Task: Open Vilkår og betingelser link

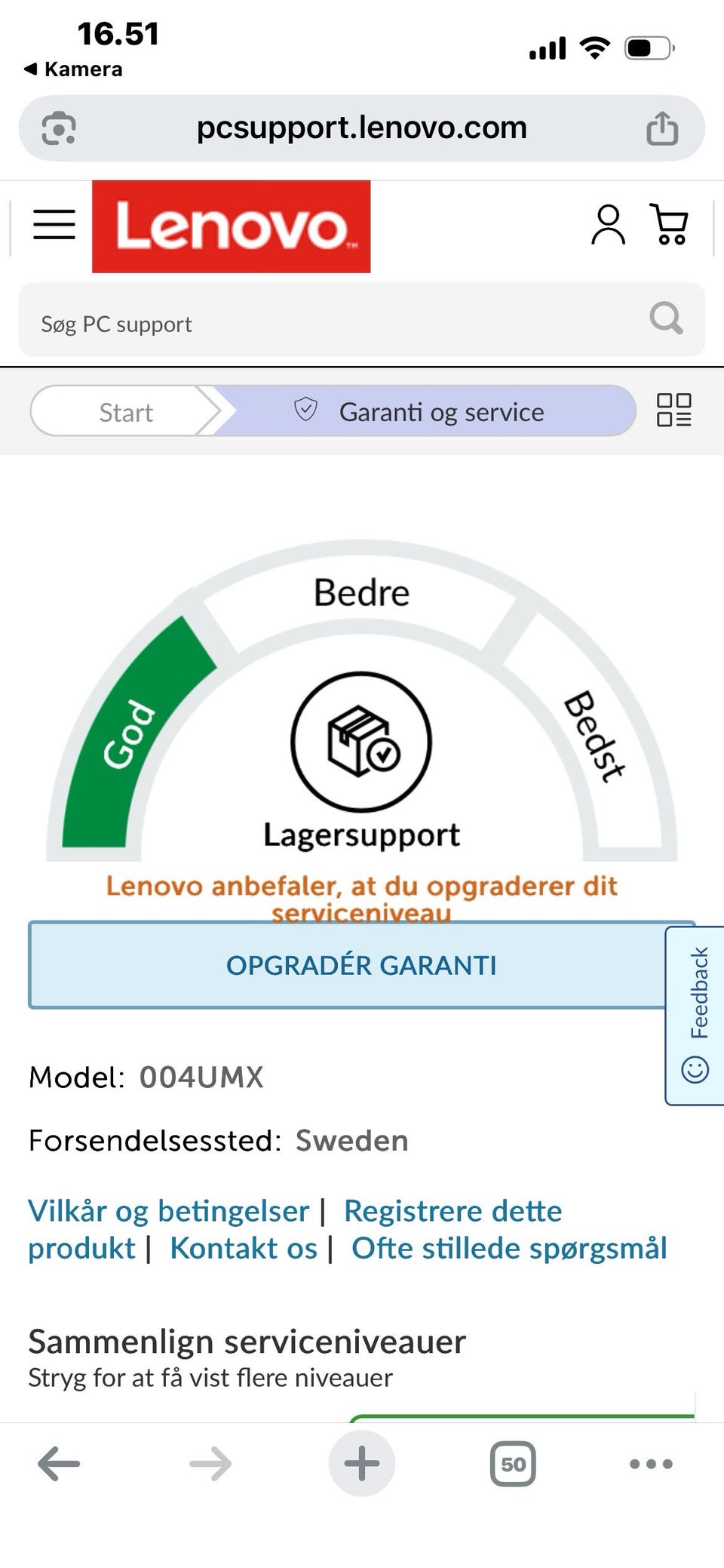Action: [169, 1211]
